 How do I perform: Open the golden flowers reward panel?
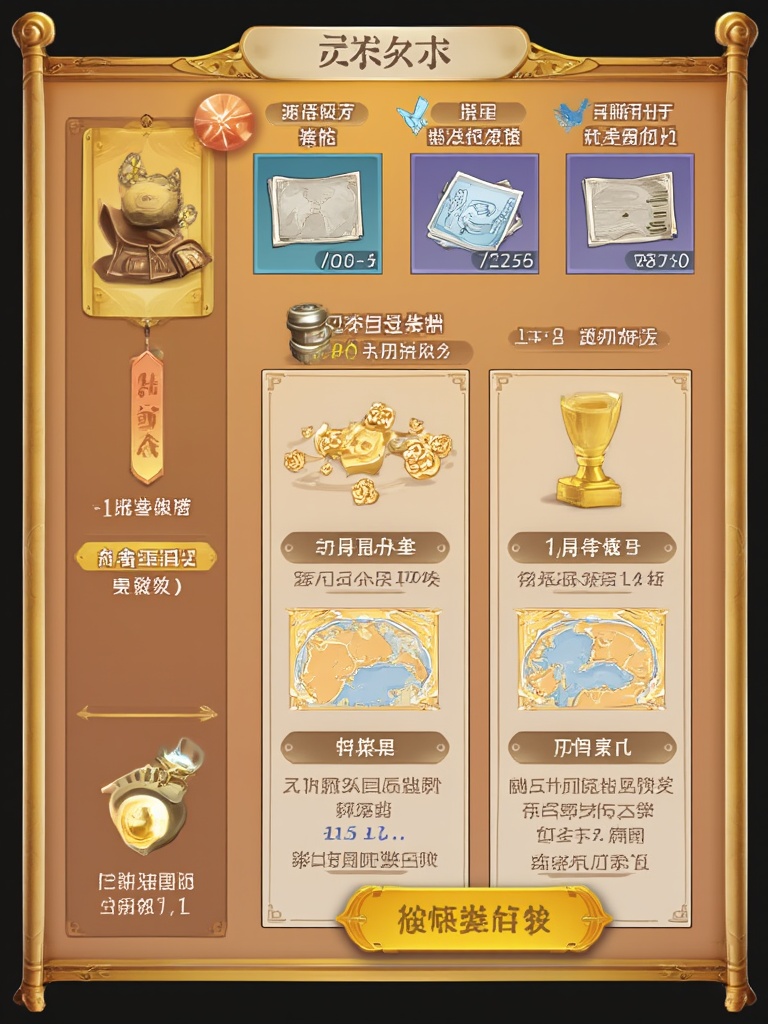pyautogui.click(x=366, y=450)
